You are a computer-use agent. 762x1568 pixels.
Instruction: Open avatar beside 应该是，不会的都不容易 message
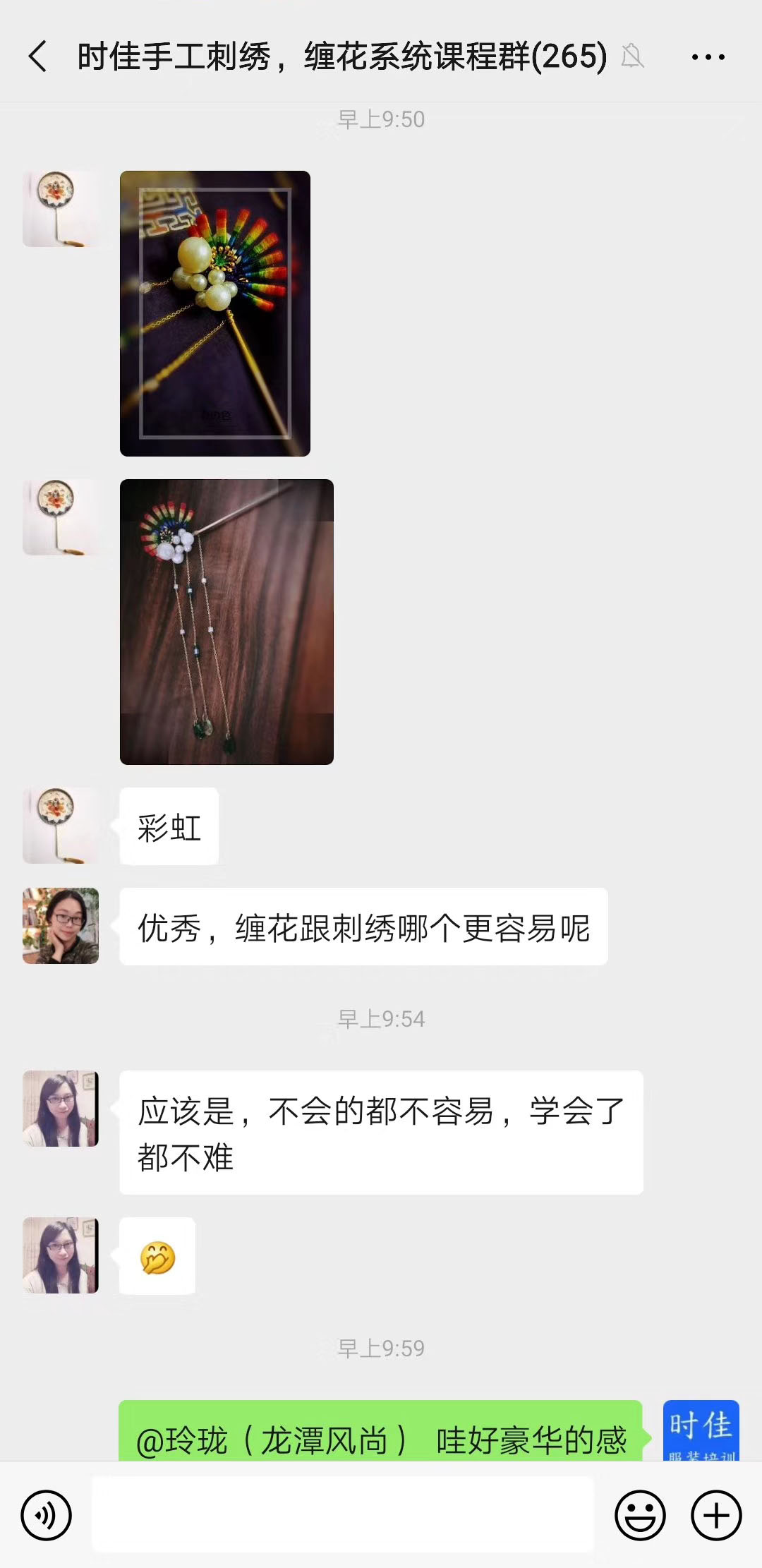(61, 1109)
